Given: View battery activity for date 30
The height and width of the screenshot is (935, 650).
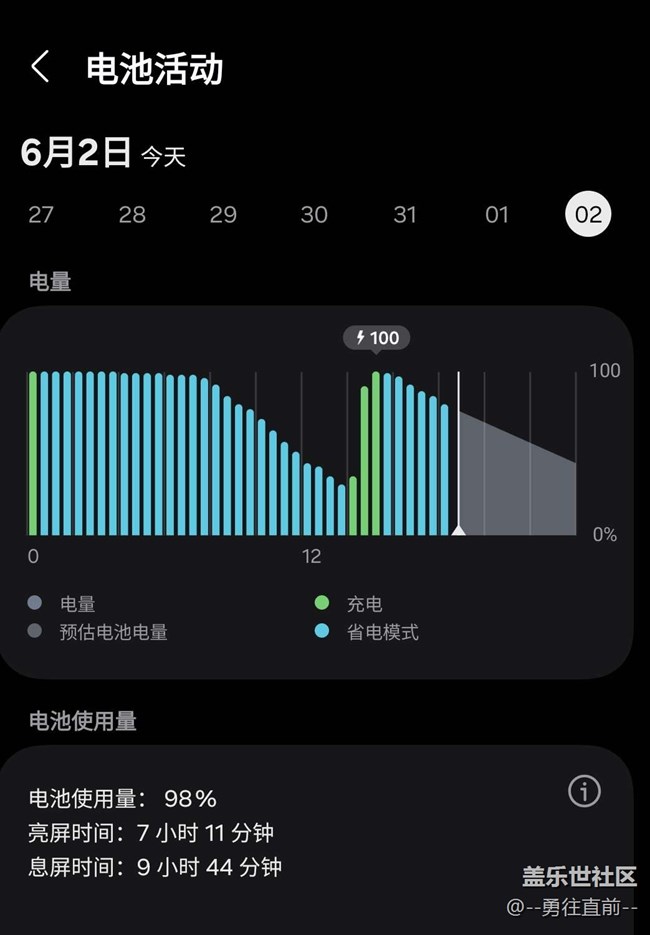Looking at the screenshot, I should 314,215.
